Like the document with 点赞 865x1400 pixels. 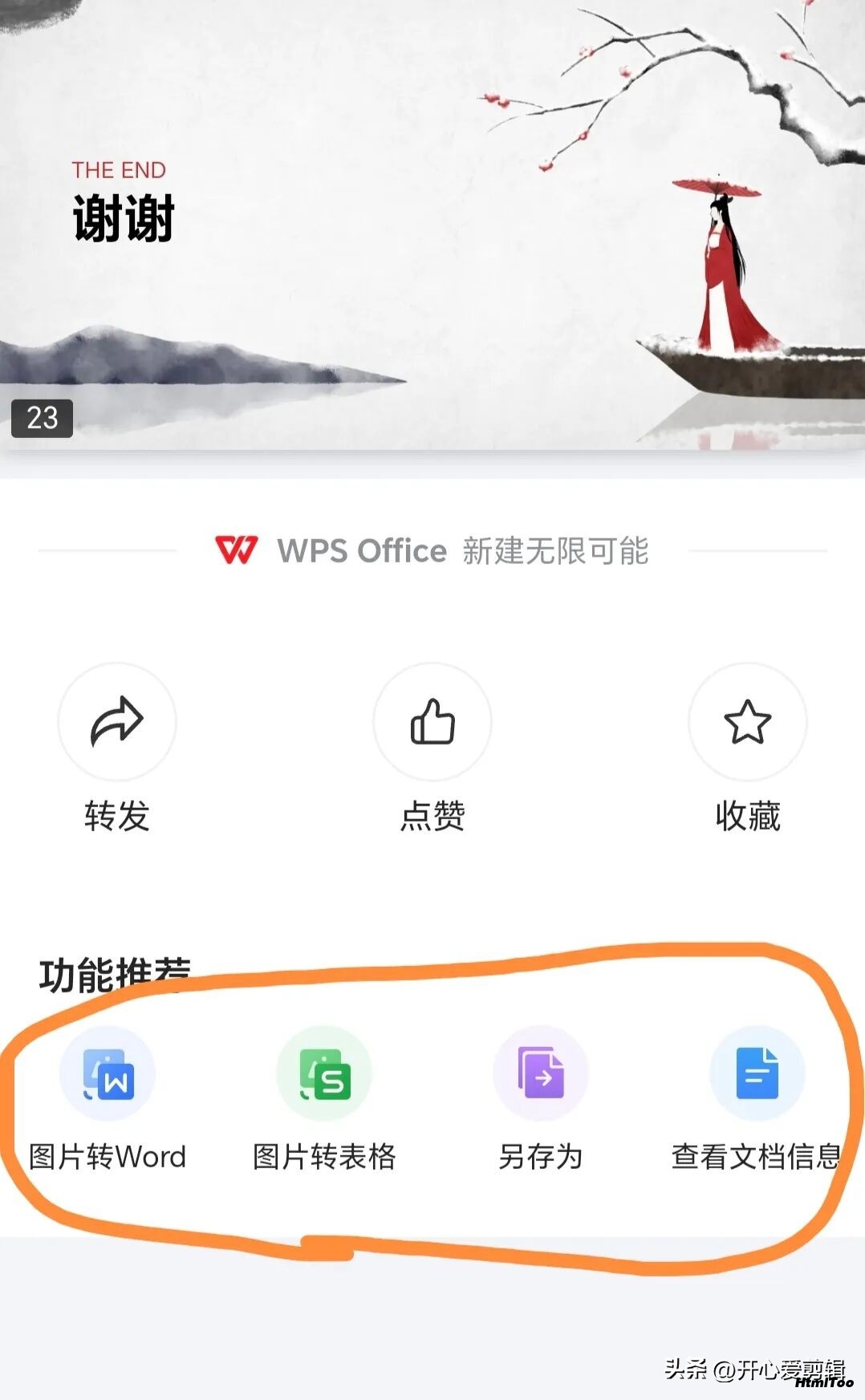point(433,722)
